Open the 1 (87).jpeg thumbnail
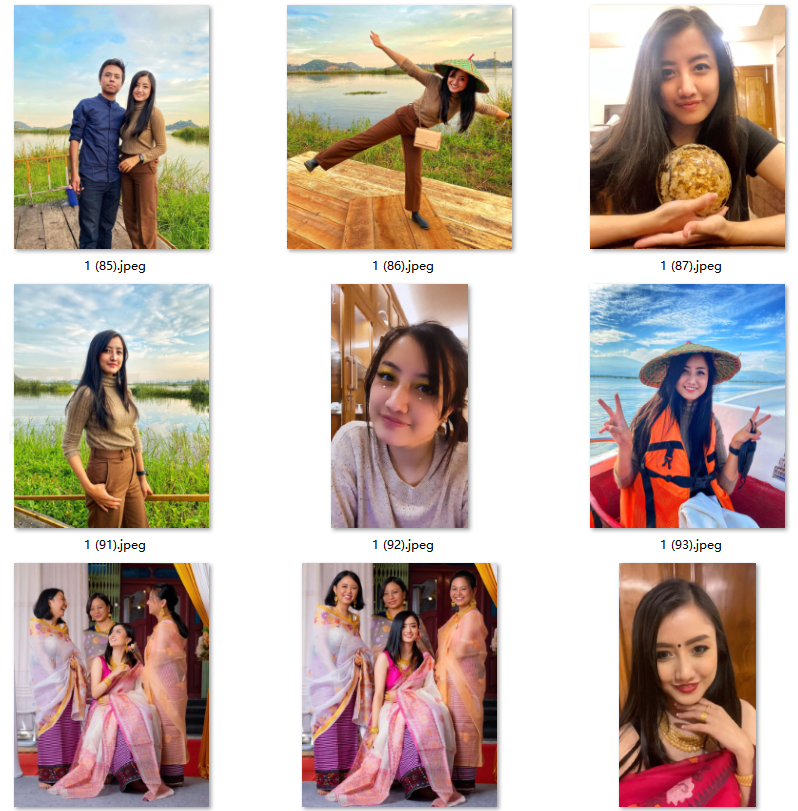798x811 pixels. point(687,127)
